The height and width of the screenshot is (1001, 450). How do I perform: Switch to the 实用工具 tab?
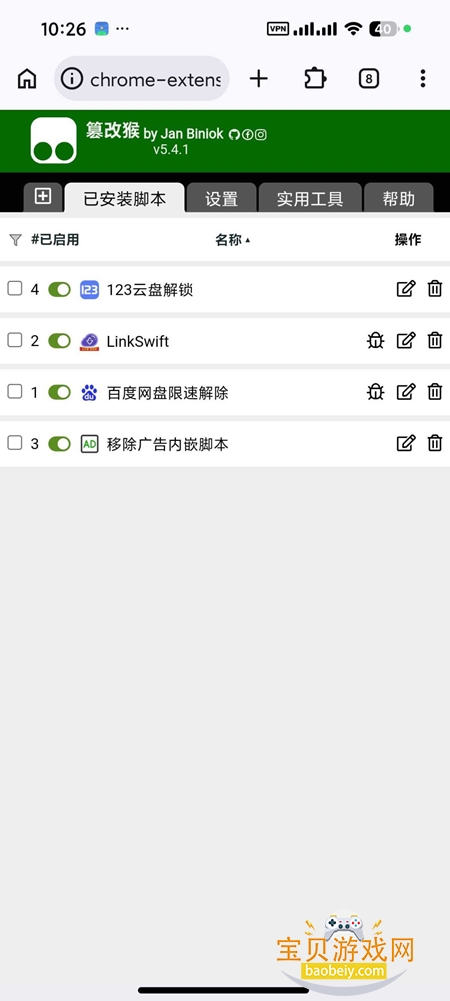point(310,199)
